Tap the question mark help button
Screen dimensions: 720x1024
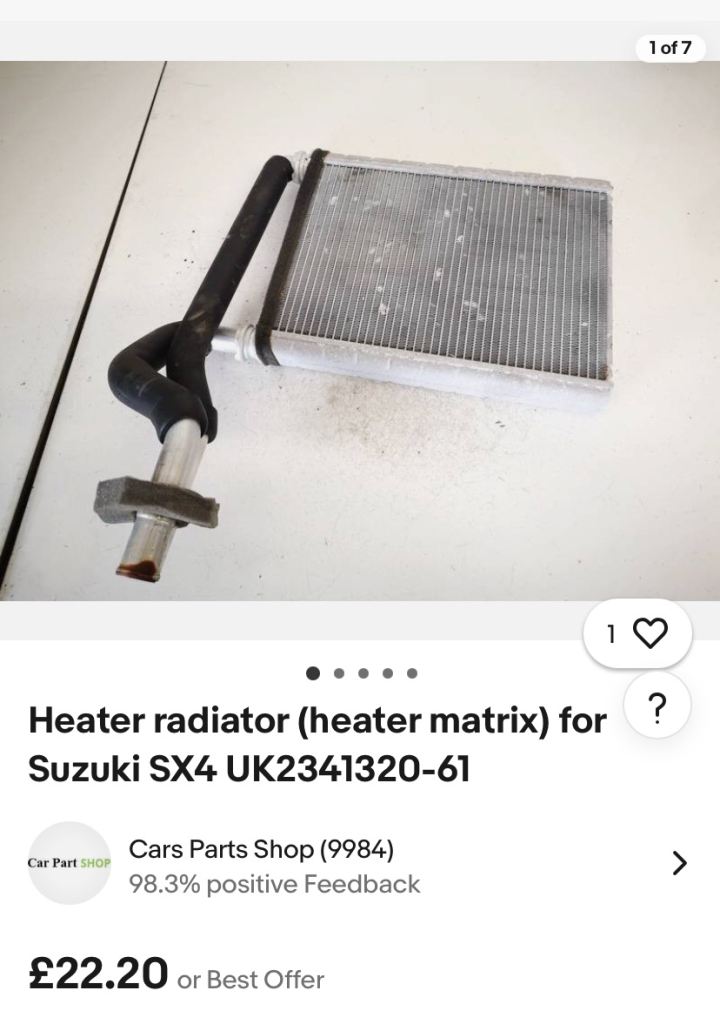click(x=657, y=707)
